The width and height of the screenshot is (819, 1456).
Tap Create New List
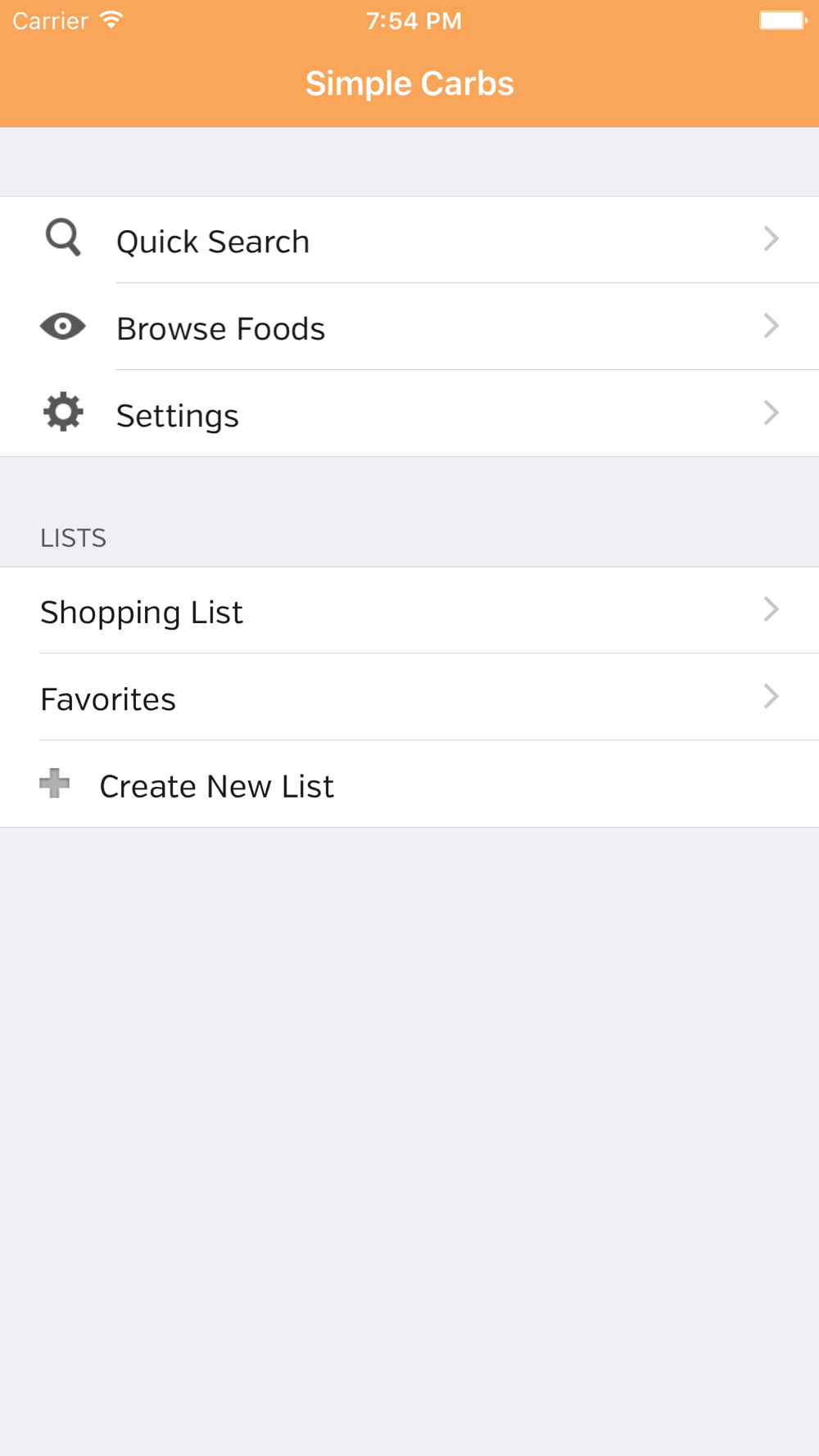(x=409, y=785)
